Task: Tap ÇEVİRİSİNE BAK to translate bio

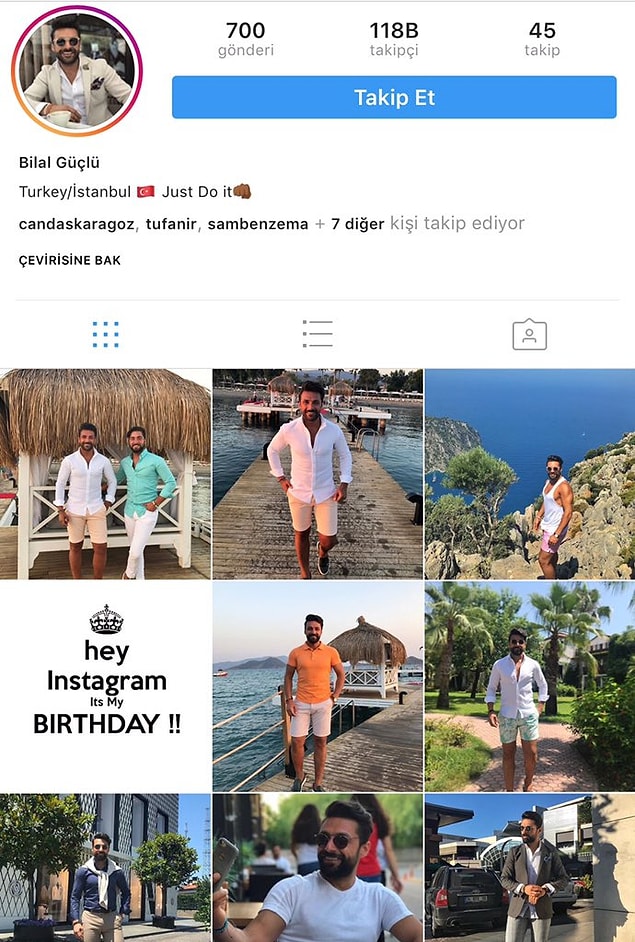Action: (x=70, y=260)
